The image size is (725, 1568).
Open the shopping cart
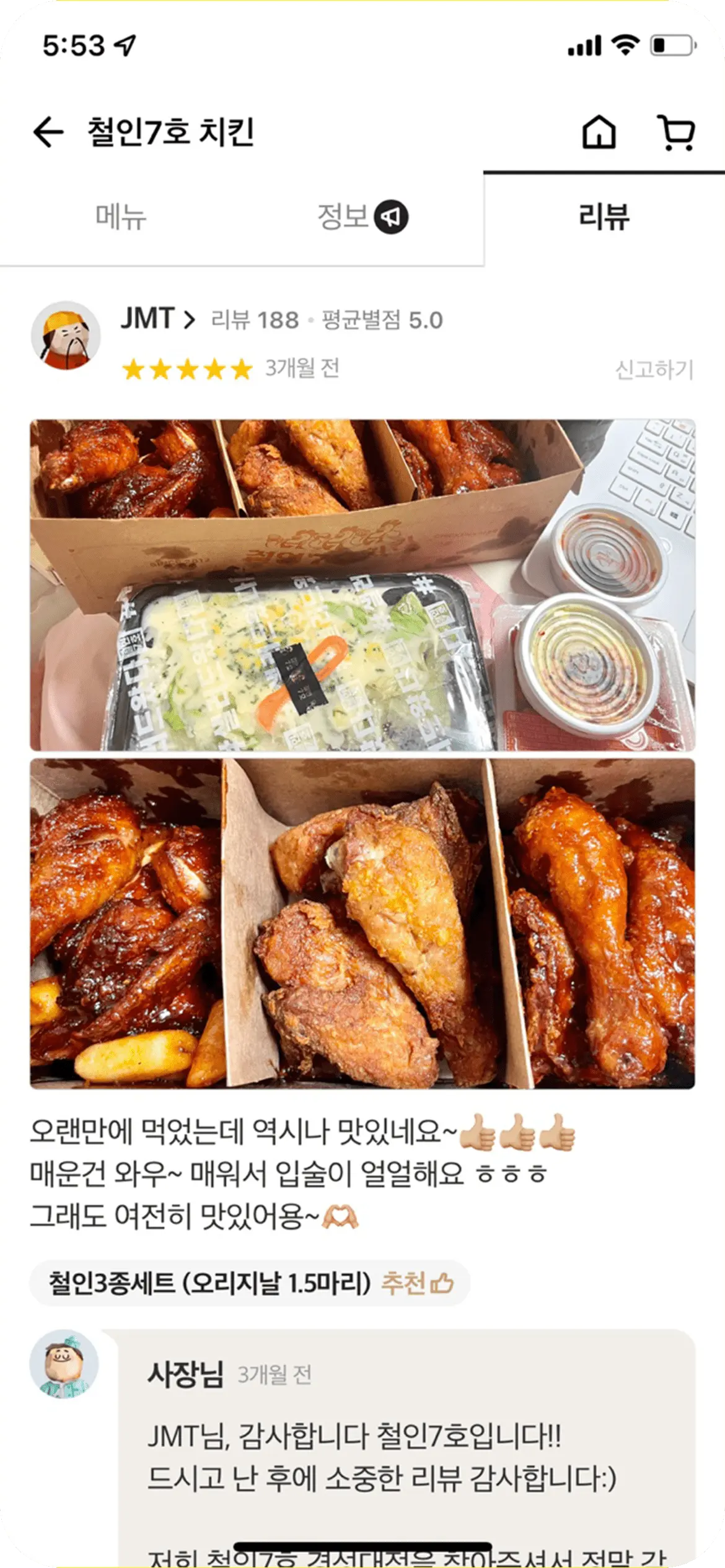click(x=676, y=133)
